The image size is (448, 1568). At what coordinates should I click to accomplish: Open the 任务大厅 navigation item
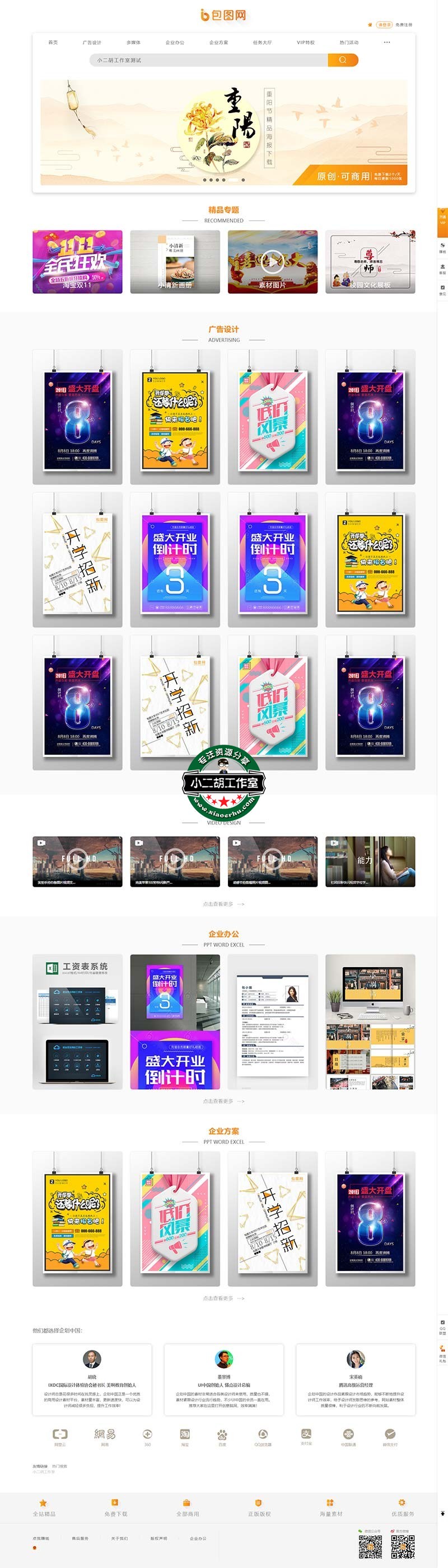point(262,43)
